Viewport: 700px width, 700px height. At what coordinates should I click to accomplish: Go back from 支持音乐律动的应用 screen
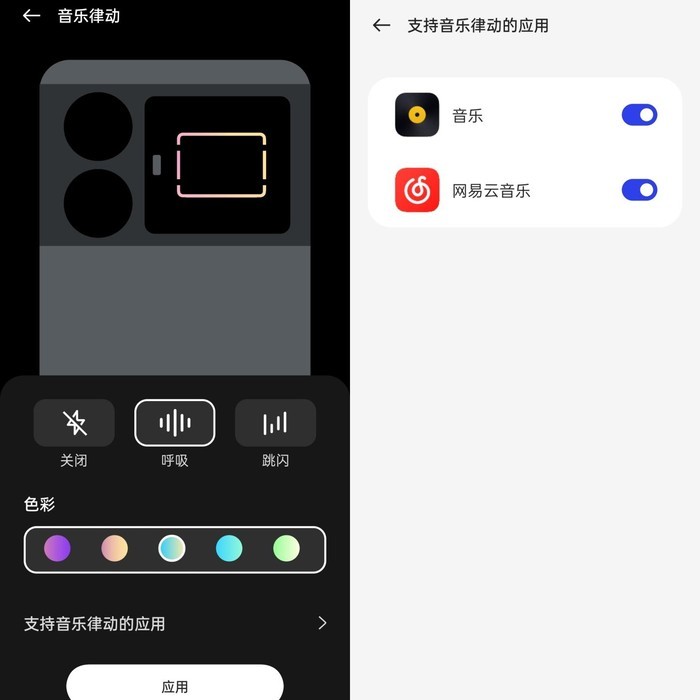(x=381, y=25)
